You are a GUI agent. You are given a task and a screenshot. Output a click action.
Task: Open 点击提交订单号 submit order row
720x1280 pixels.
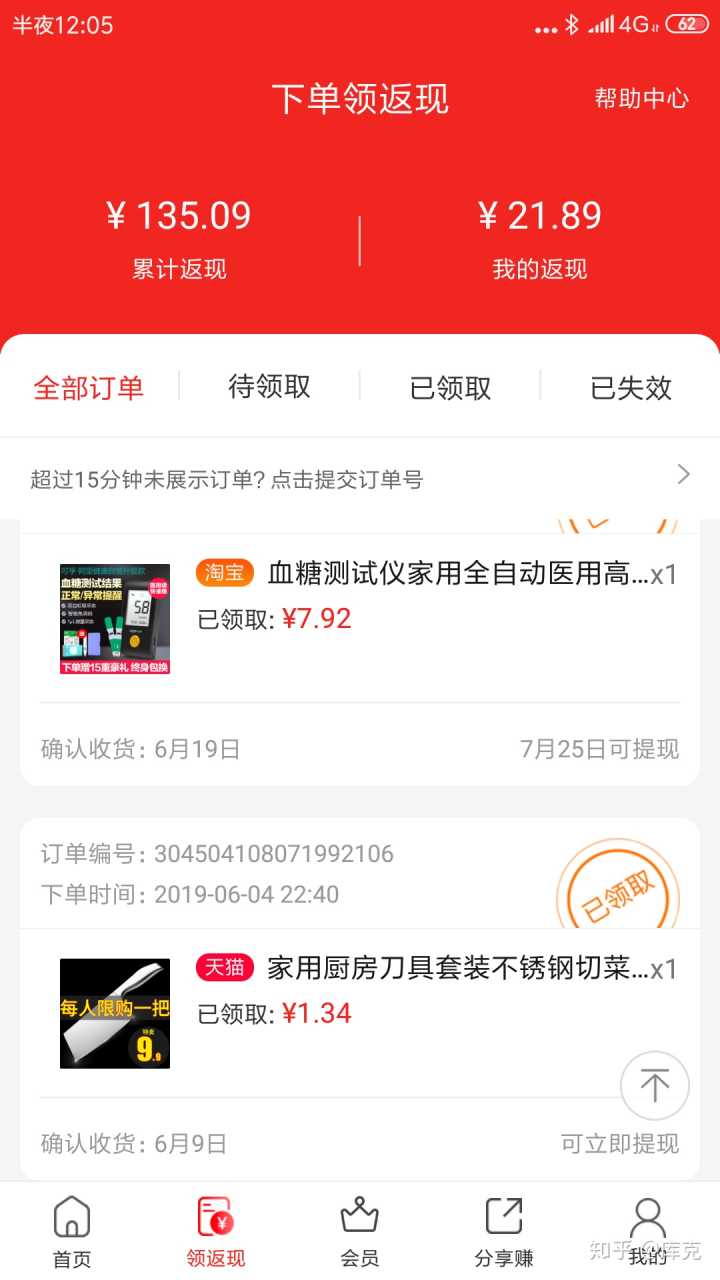360,479
